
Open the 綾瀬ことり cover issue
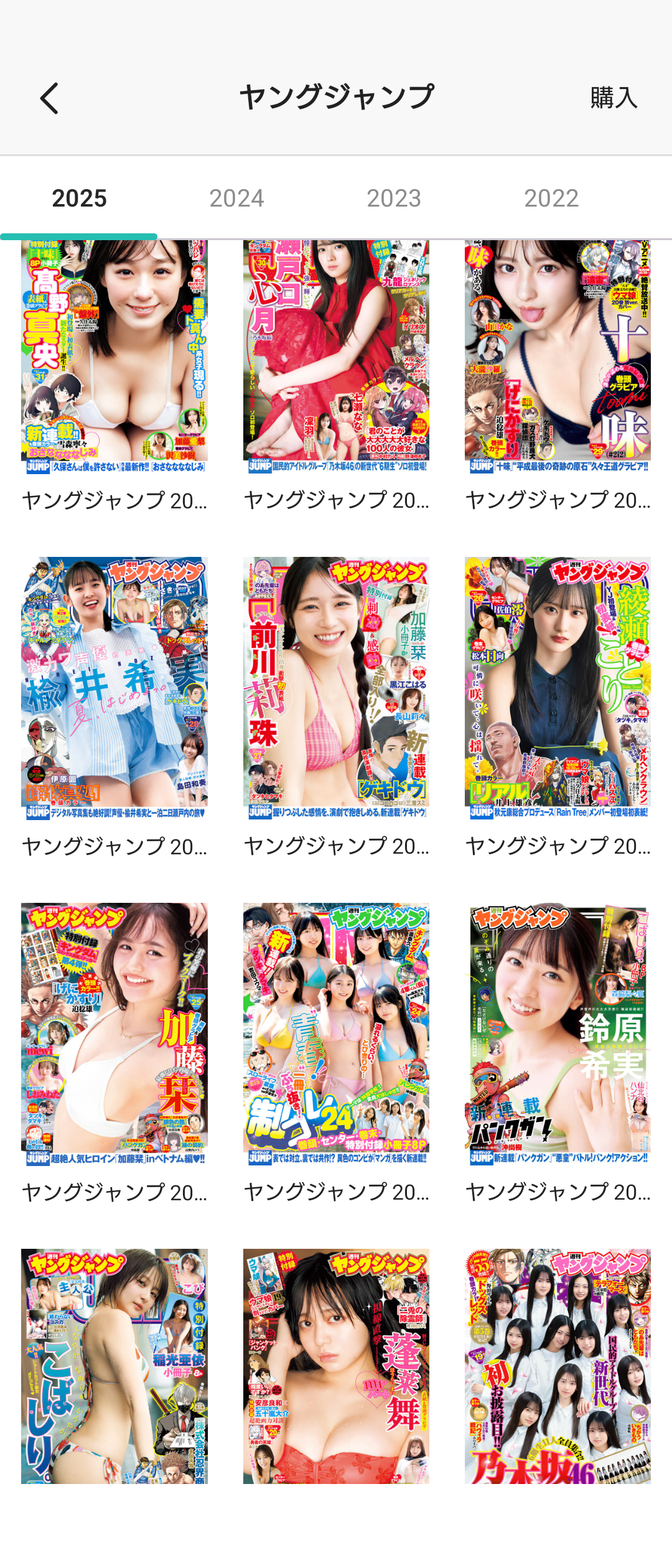pos(558,688)
